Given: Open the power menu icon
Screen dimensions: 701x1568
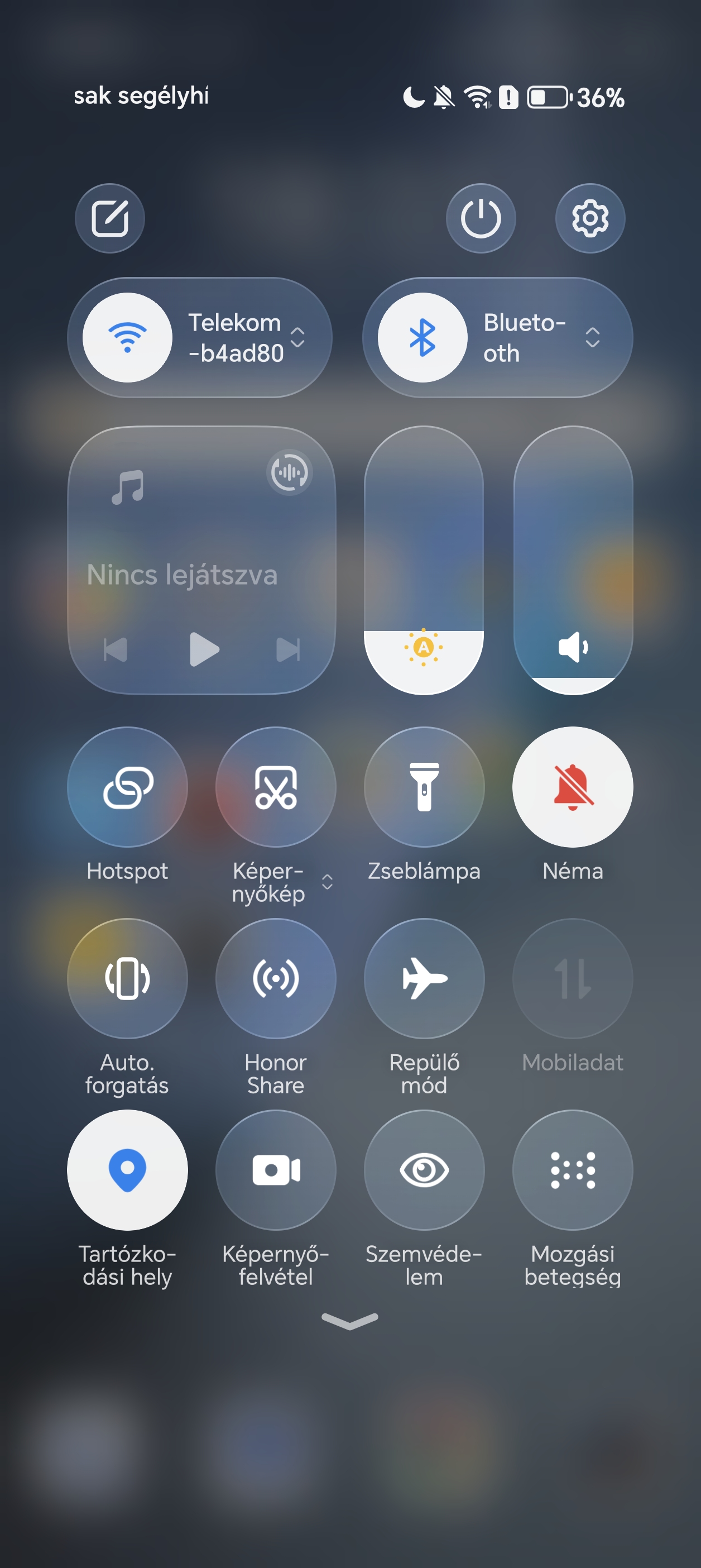Looking at the screenshot, I should (481, 218).
